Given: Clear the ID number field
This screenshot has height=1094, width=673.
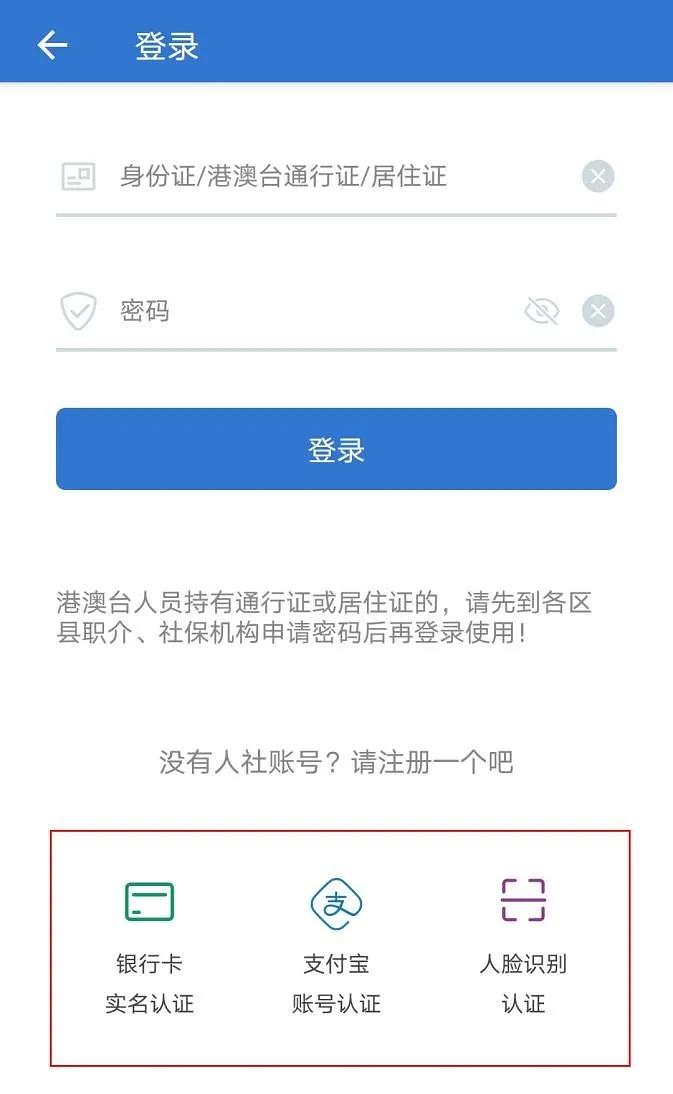Looking at the screenshot, I should (x=598, y=176).
